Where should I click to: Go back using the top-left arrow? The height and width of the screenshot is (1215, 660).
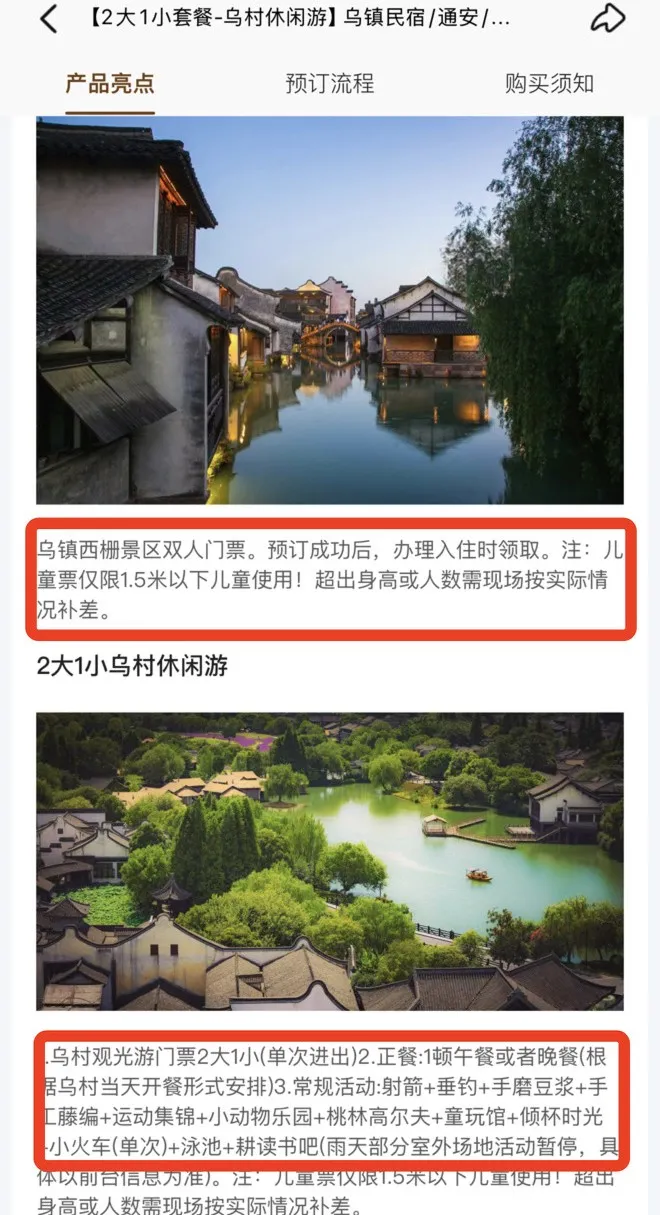point(47,18)
